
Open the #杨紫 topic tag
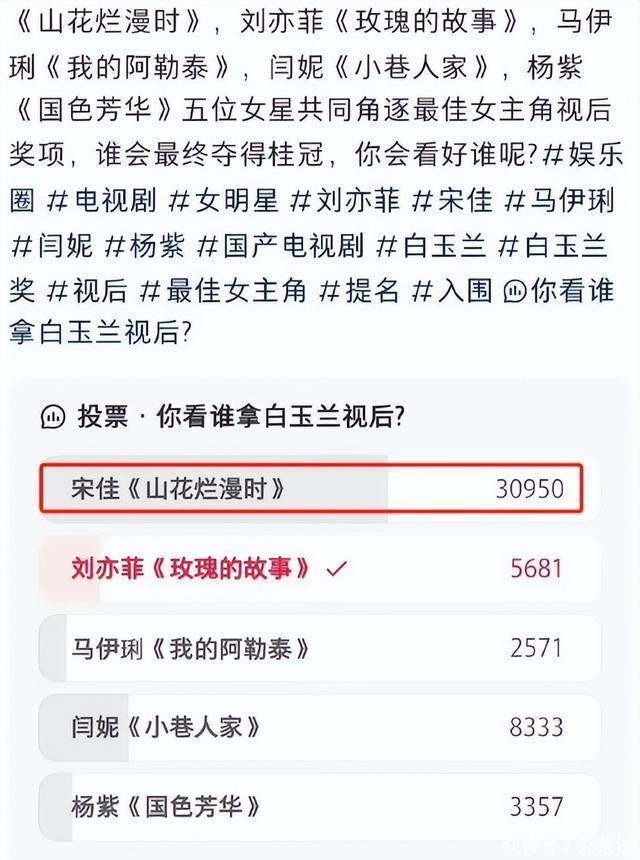(x=145, y=245)
